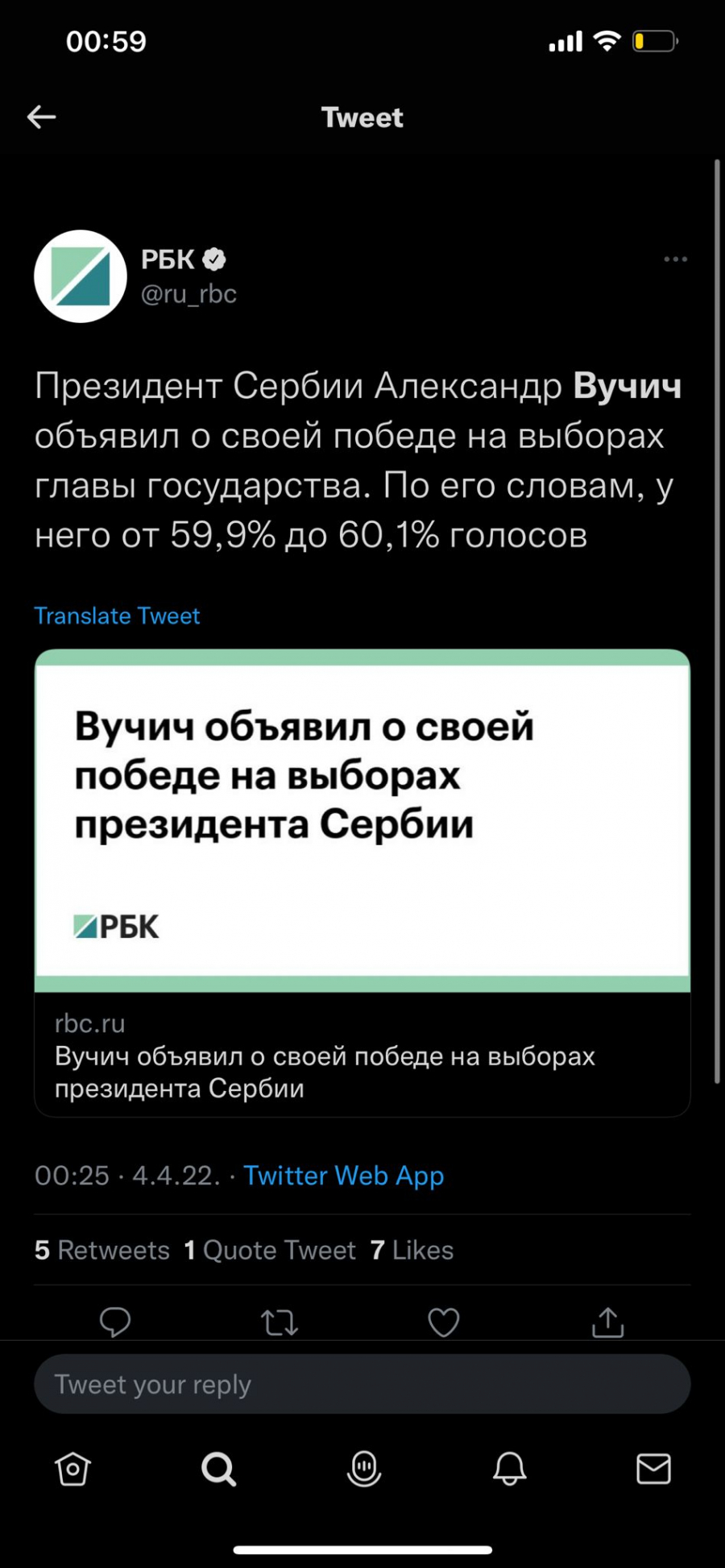Switch to the Home tab
Image resolution: width=725 pixels, height=1568 pixels.
click(72, 1469)
